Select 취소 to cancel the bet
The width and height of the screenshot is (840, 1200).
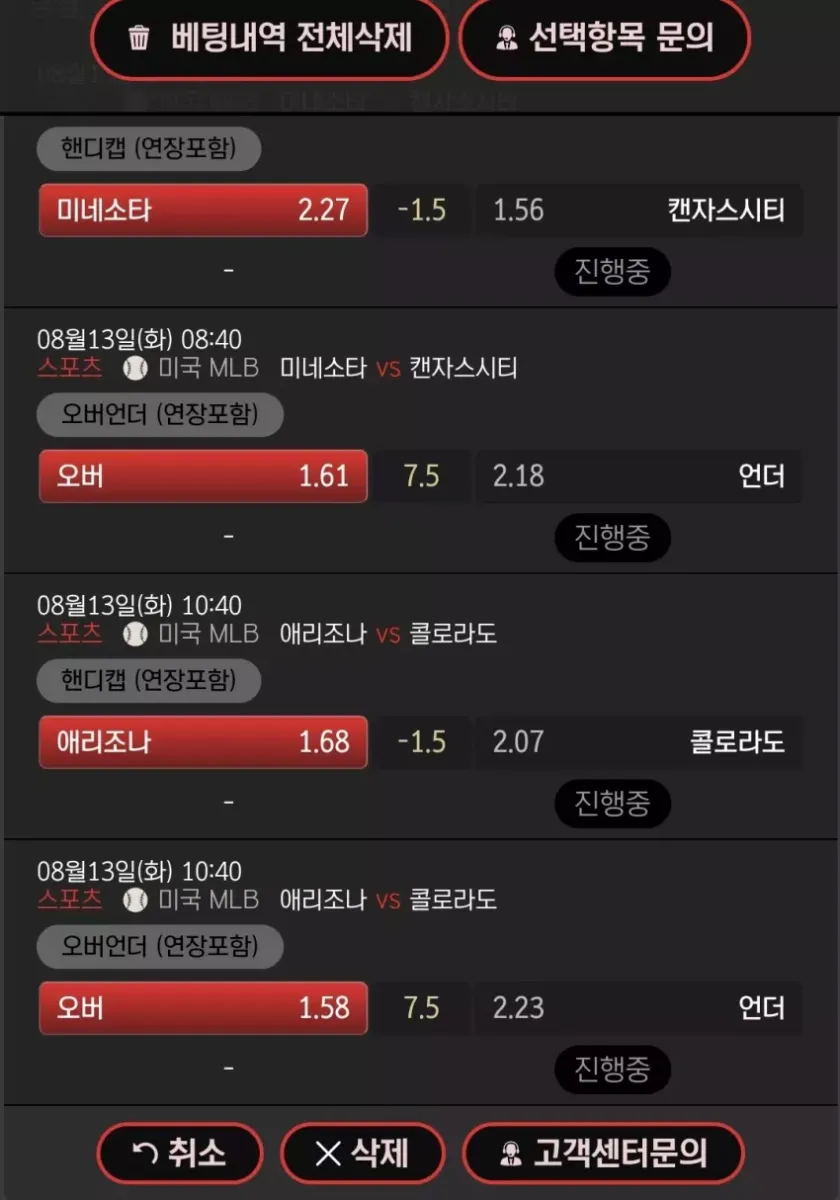pos(180,1153)
